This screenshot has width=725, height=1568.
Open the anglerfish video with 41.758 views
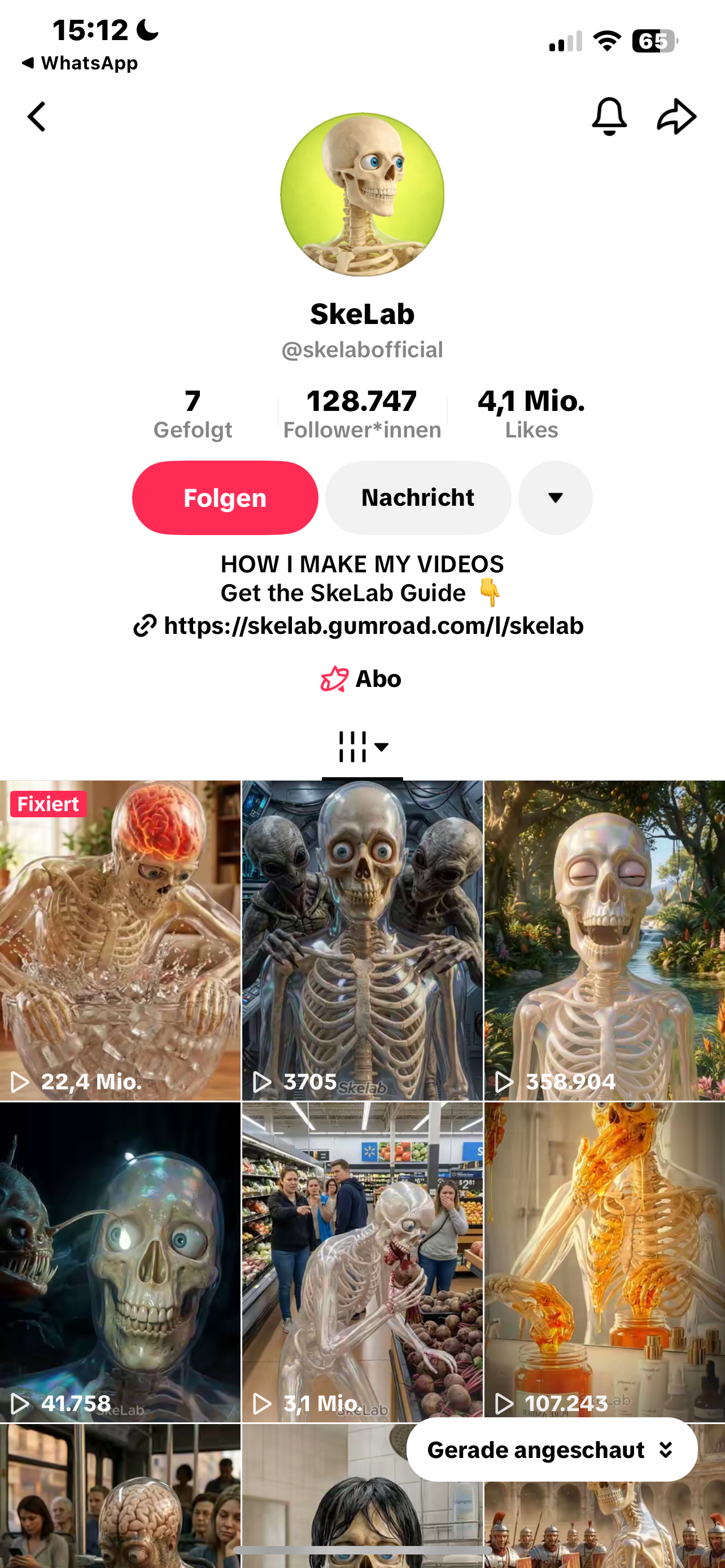(x=120, y=1261)
